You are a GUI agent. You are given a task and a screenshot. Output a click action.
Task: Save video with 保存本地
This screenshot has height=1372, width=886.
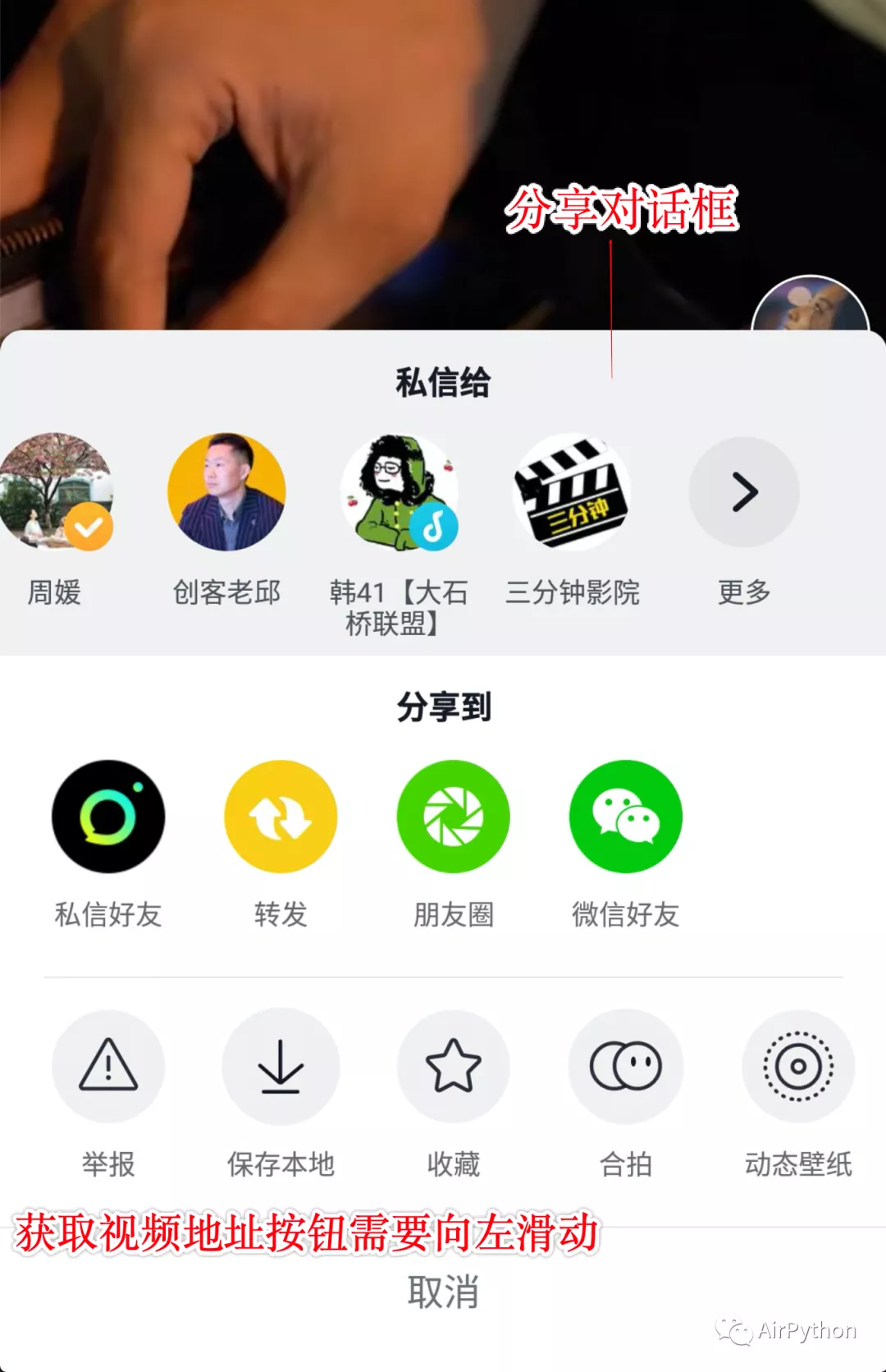coord(281,1066)
